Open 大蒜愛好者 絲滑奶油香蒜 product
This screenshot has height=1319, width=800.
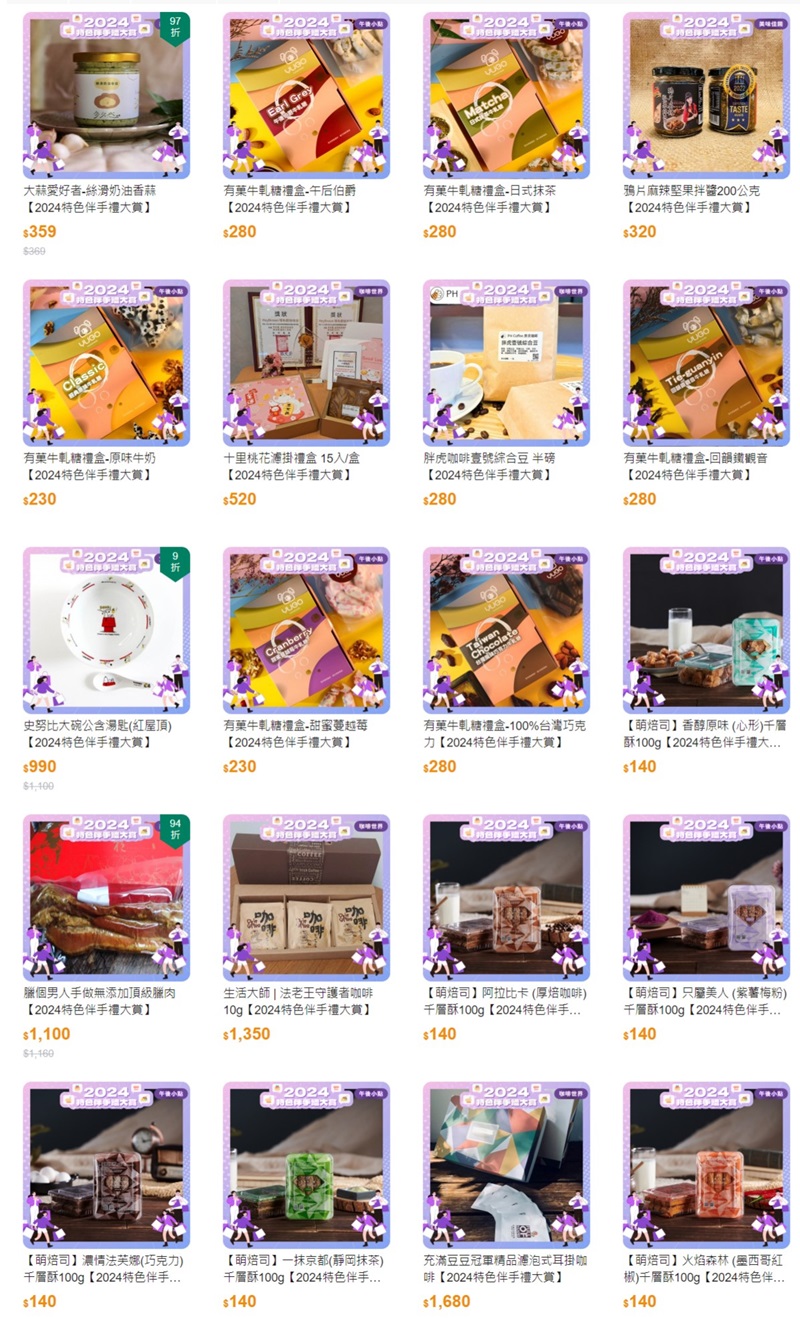pyautogui.click(x=106, y=95)
